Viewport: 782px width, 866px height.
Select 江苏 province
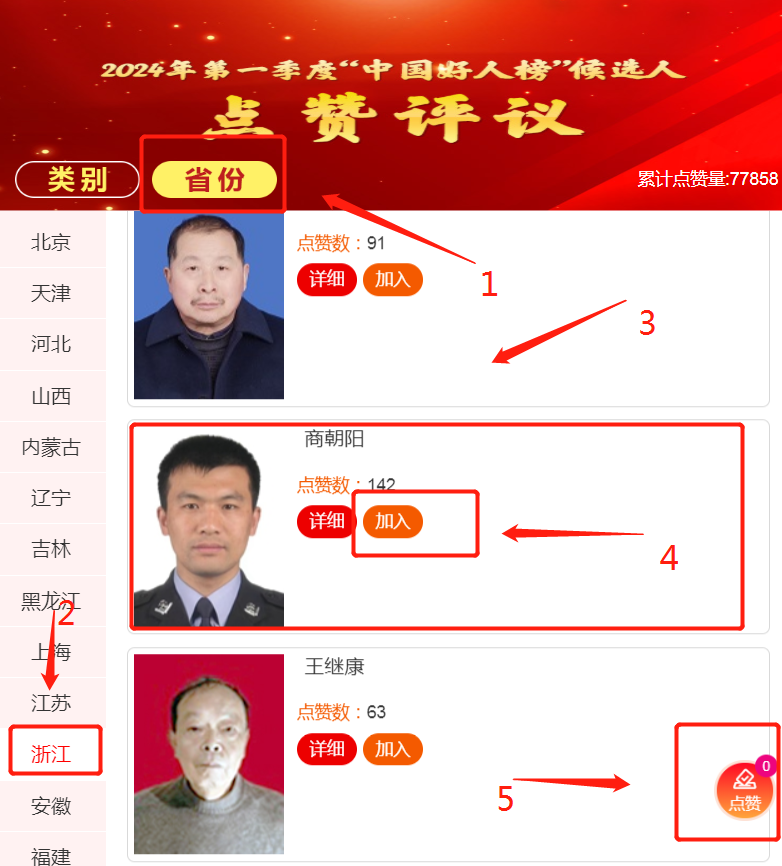click(51, 703)
